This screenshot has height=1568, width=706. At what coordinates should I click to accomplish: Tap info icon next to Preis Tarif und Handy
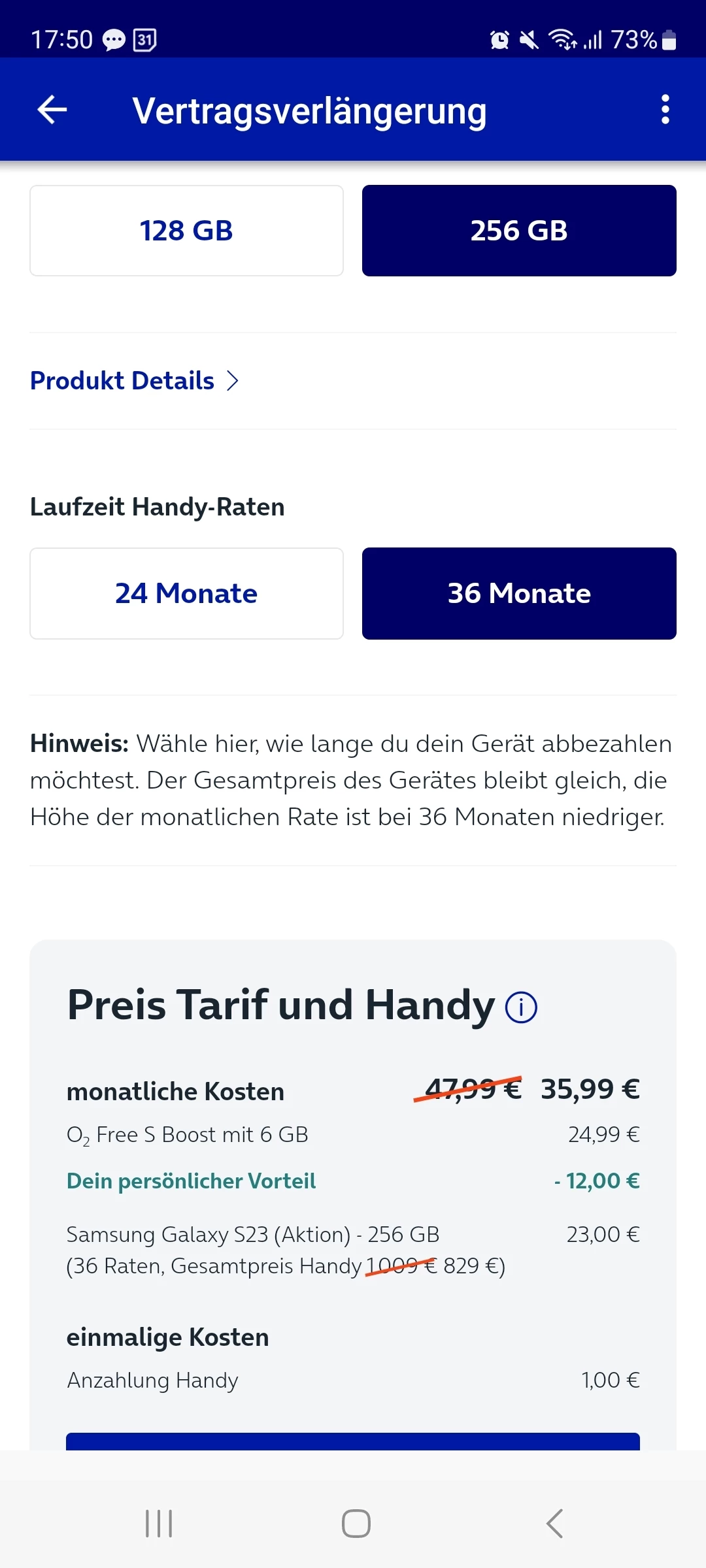(x=521, y=1007)
